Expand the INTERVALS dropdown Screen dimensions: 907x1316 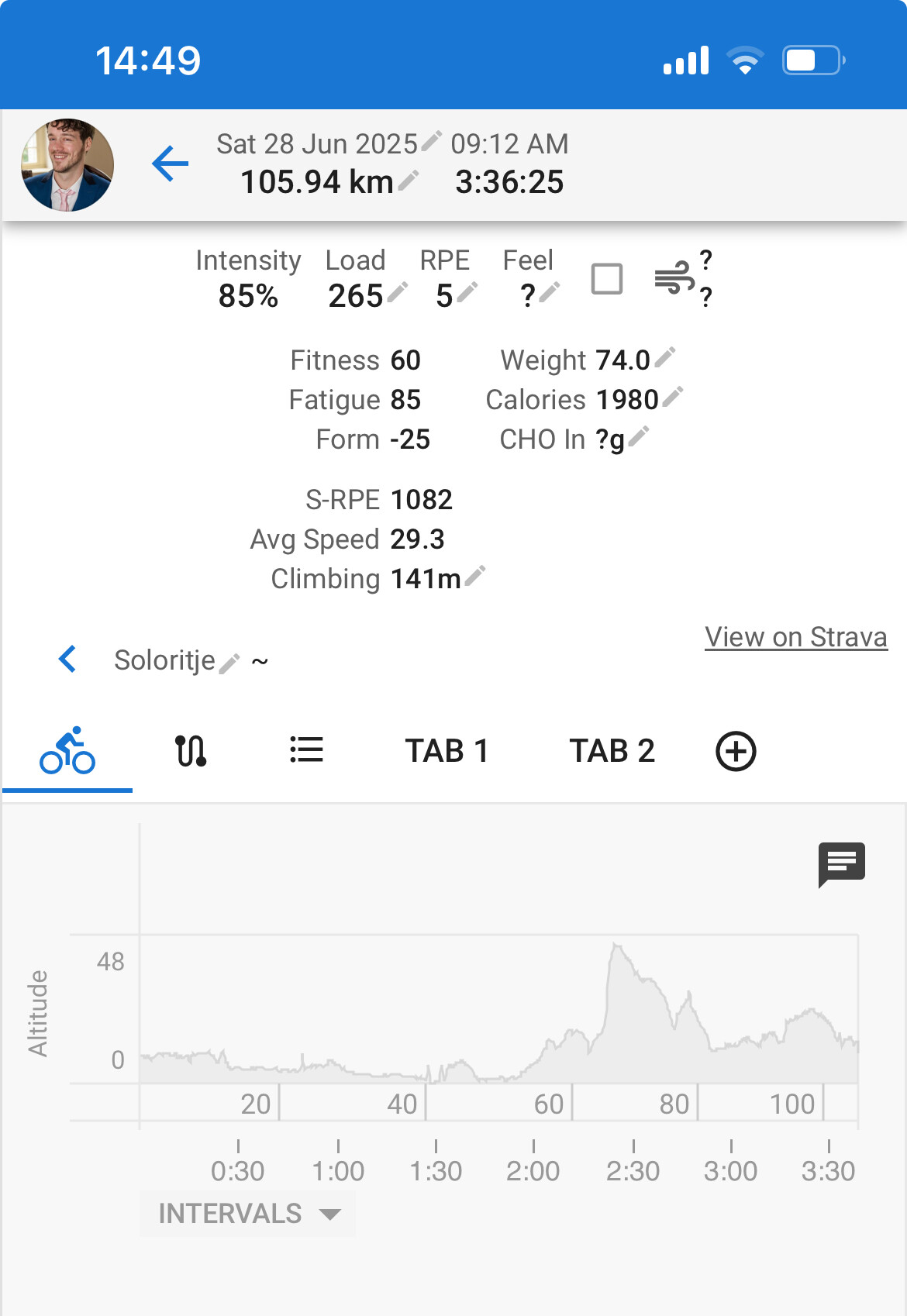pyautogui.click(x=248, y=1213)
